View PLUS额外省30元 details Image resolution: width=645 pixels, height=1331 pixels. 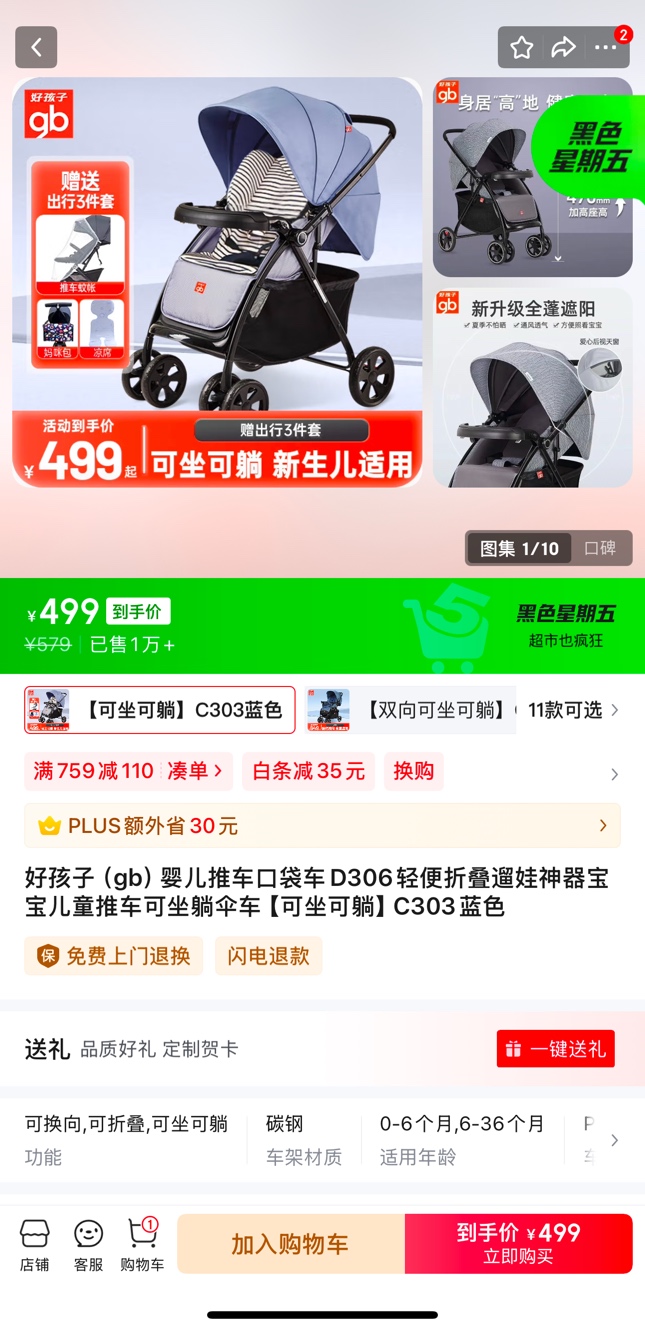[322, 826]
